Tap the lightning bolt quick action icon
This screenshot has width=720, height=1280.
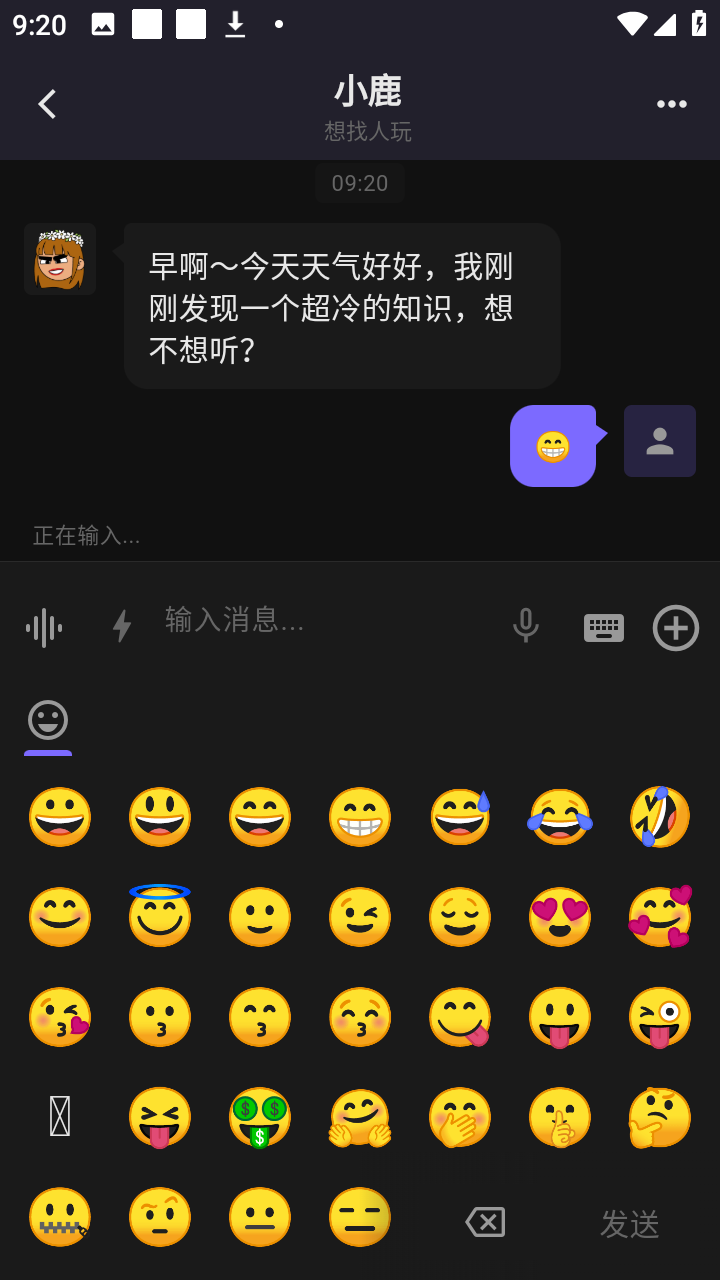click(122, 627)
